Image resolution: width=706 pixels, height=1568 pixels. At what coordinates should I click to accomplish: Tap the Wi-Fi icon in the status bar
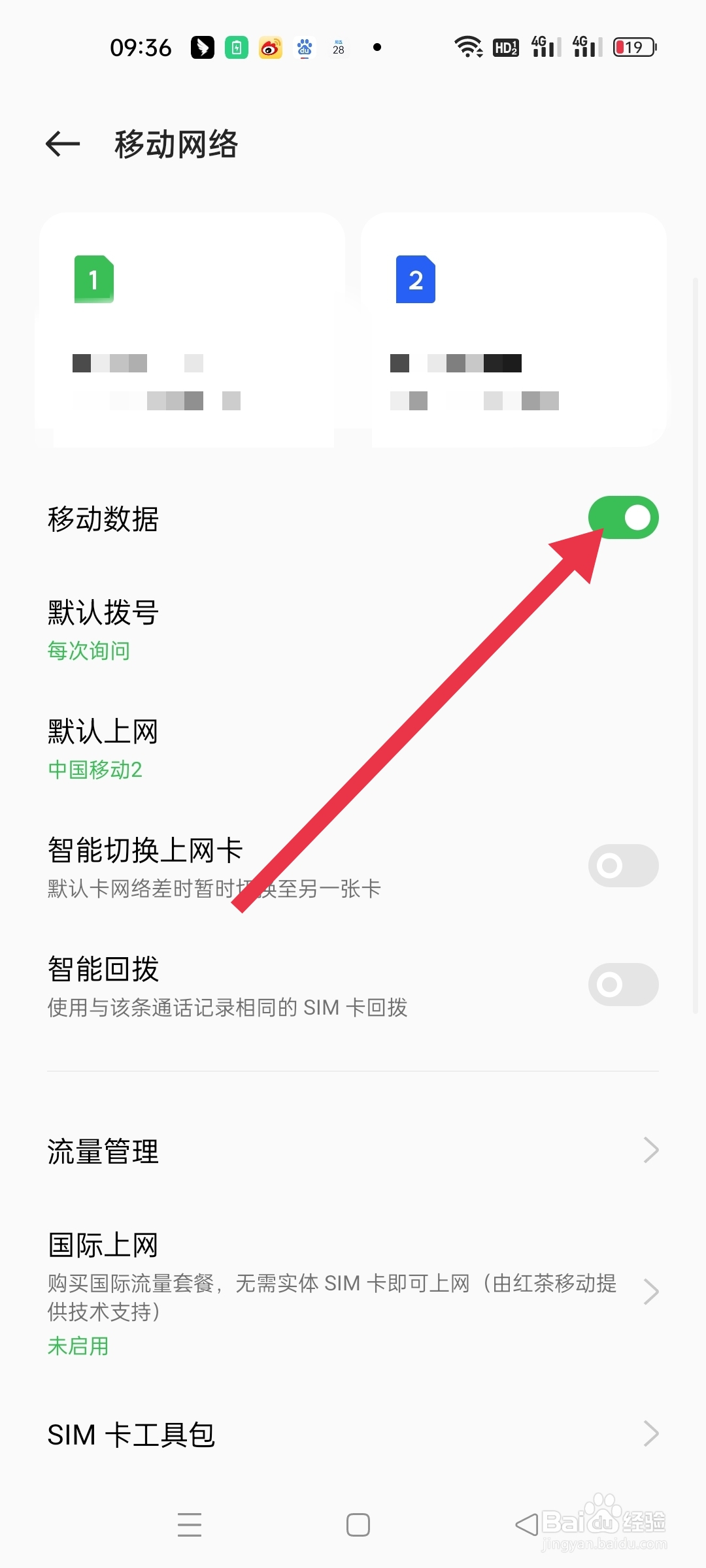tap(468, 46)
